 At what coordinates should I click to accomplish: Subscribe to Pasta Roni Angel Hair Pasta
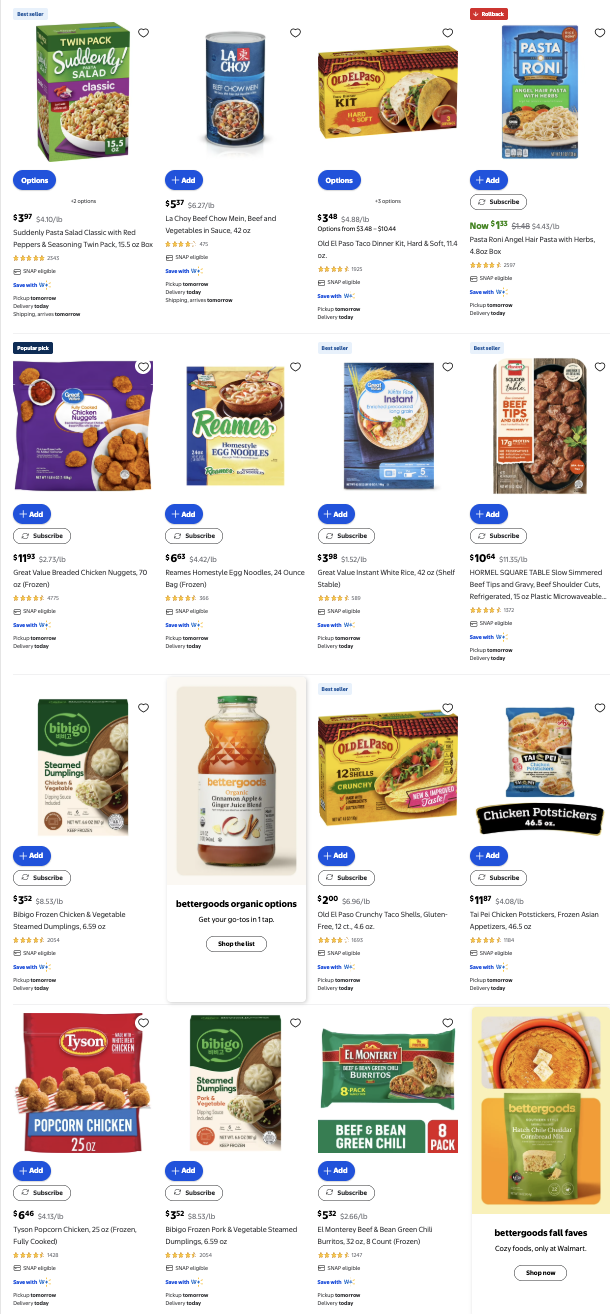click(x=497, y=202)
